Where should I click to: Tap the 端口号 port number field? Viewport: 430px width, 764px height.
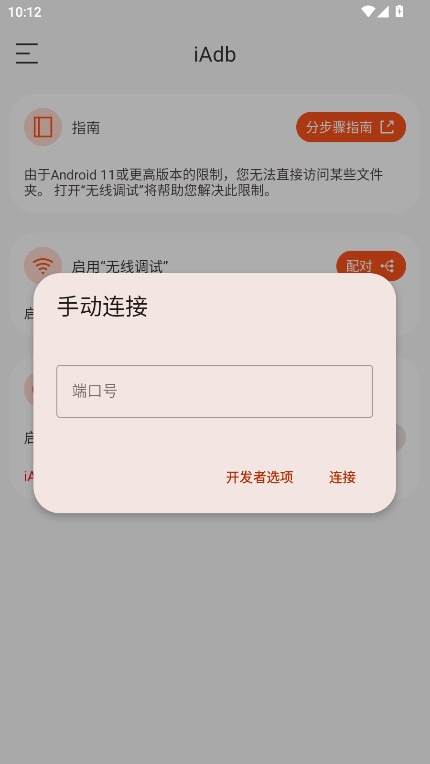[x=214, y=391]
